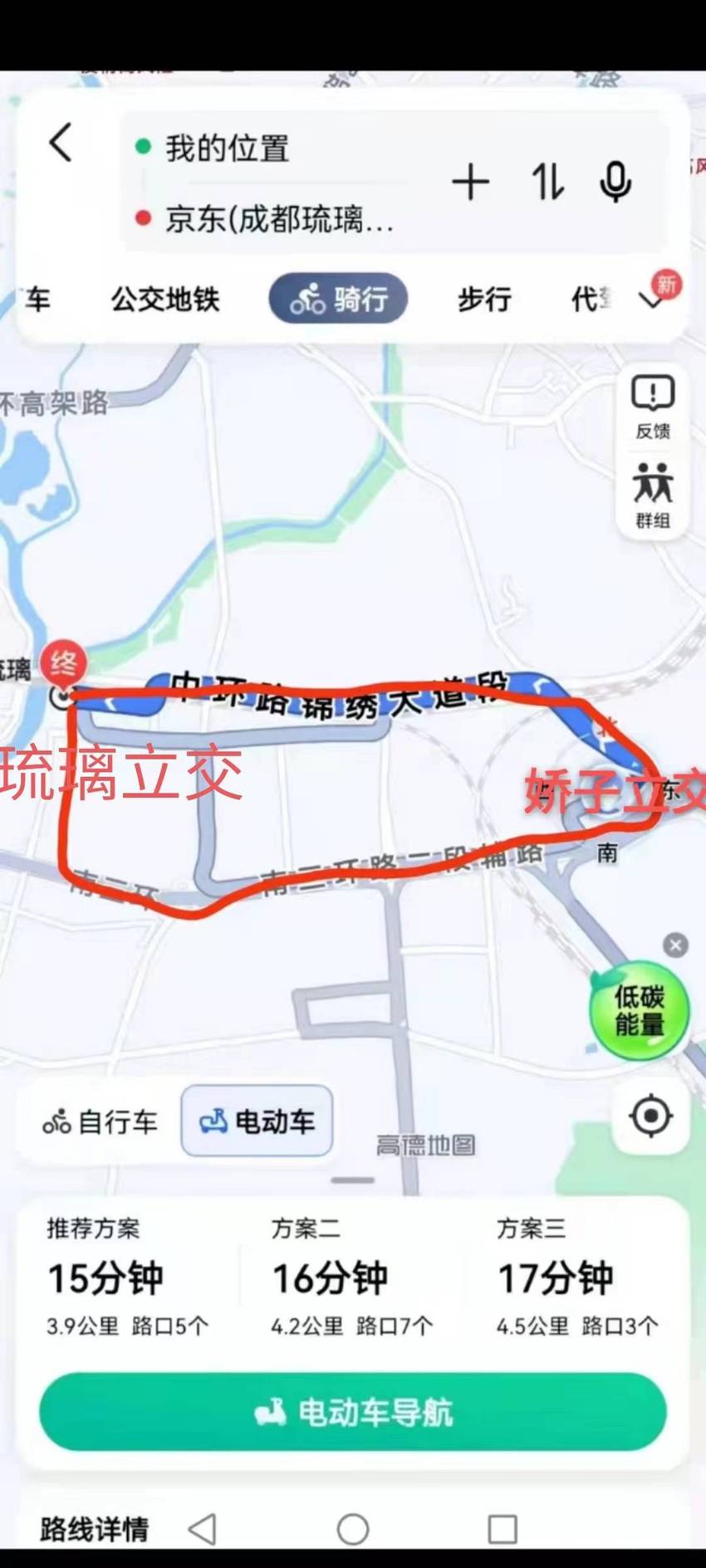Go back using the top-left arrow
The height and width of the screenshot is (1568, 706).
pos(61,142)
